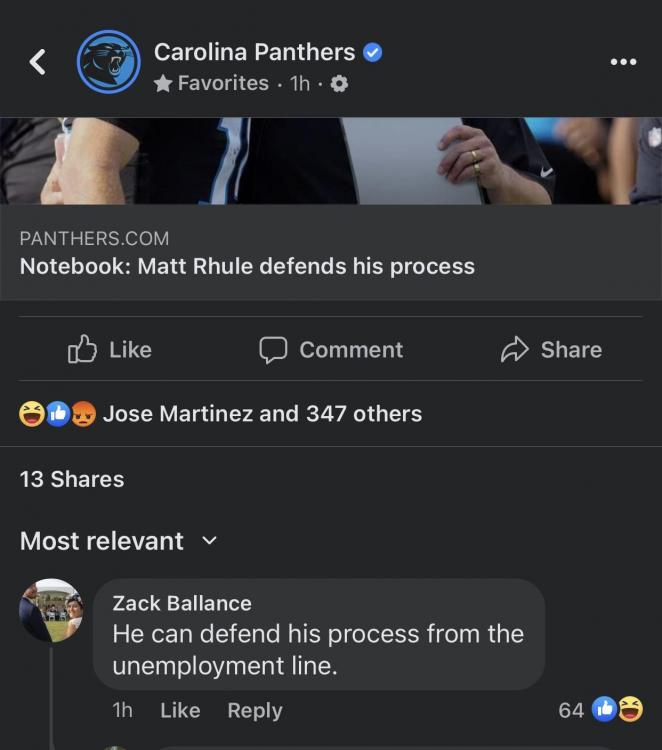Go back using the top-left arrow
This screenshot has height=750, width=662.
(x=37, y=62)
